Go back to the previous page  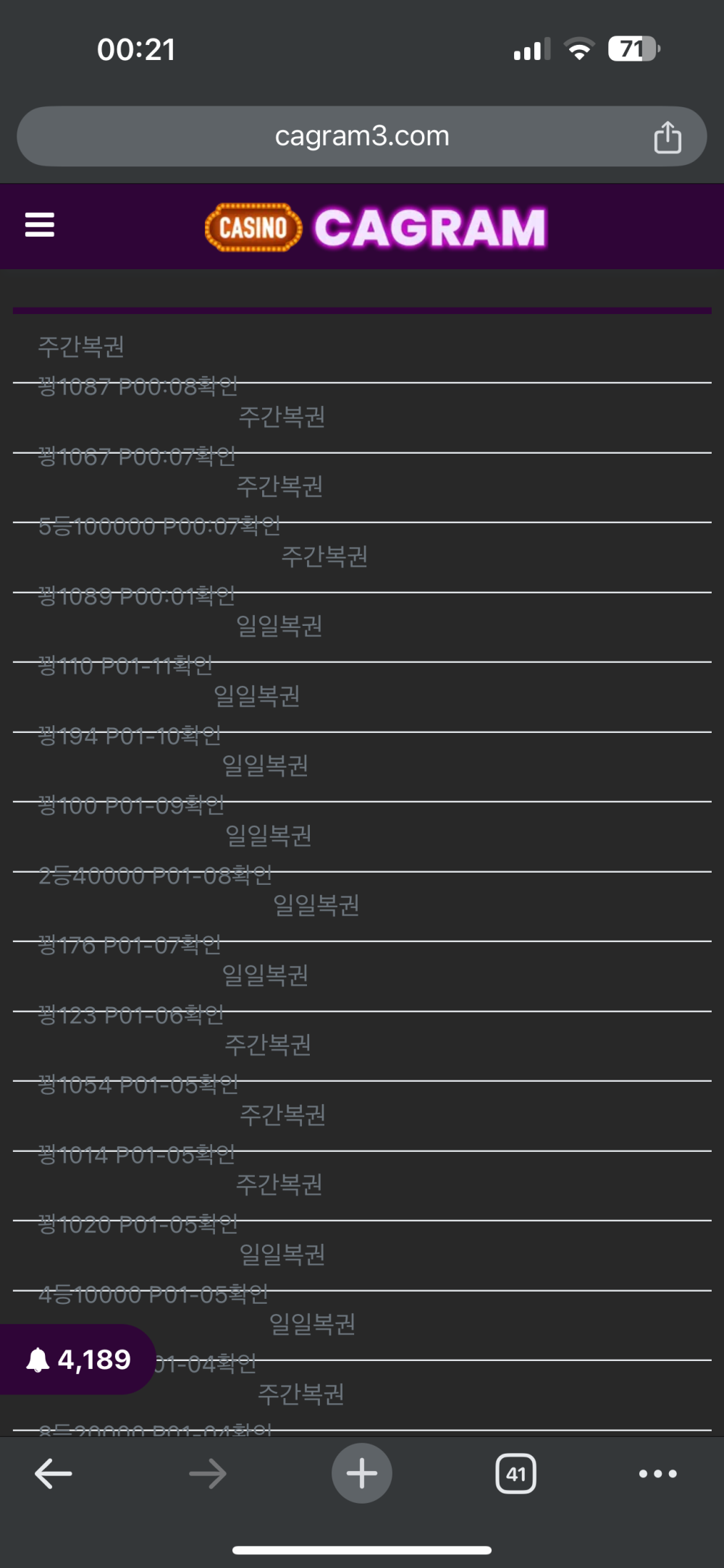54,1473
